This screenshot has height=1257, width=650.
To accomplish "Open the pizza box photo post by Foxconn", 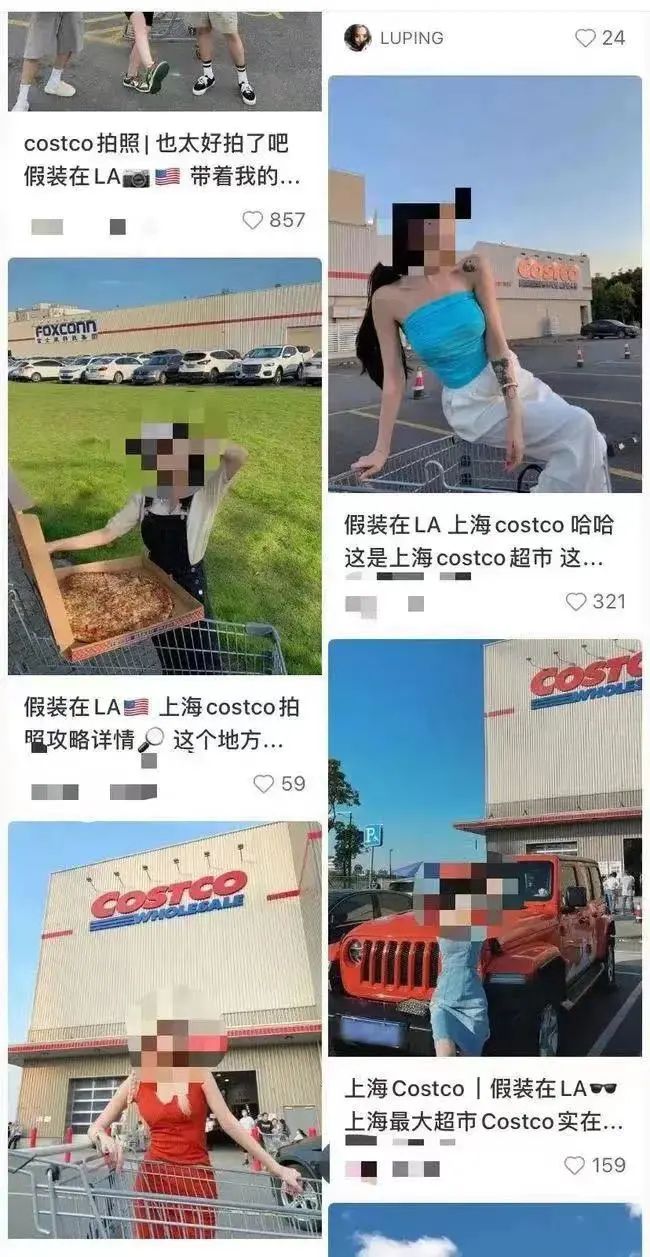I will (165, 466).
